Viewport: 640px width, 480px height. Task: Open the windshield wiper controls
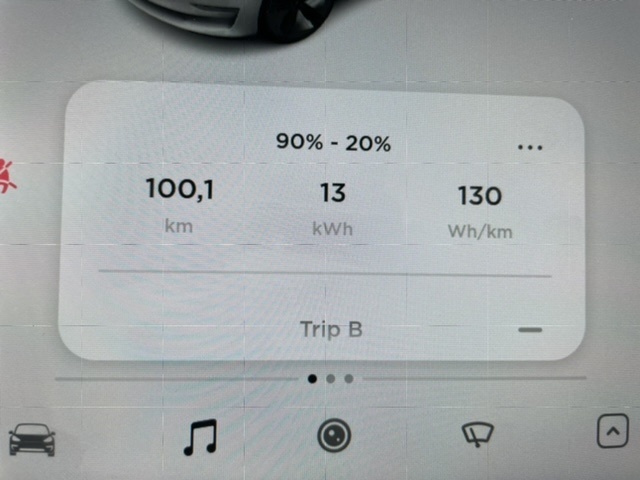476,435
